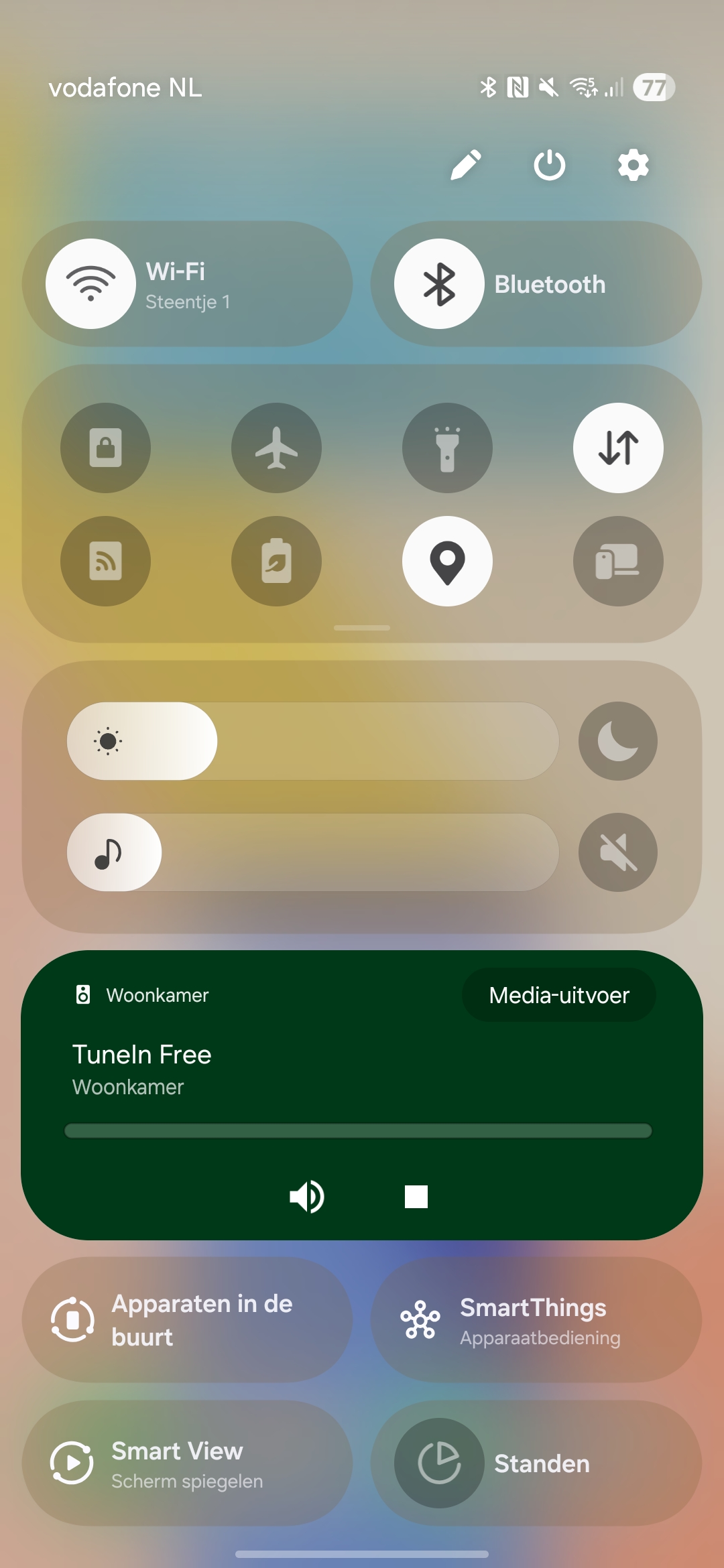This screenshot has width=724, height=1568.
Task: Enable the mobile hotspot tile
Action: coord(105,561)
